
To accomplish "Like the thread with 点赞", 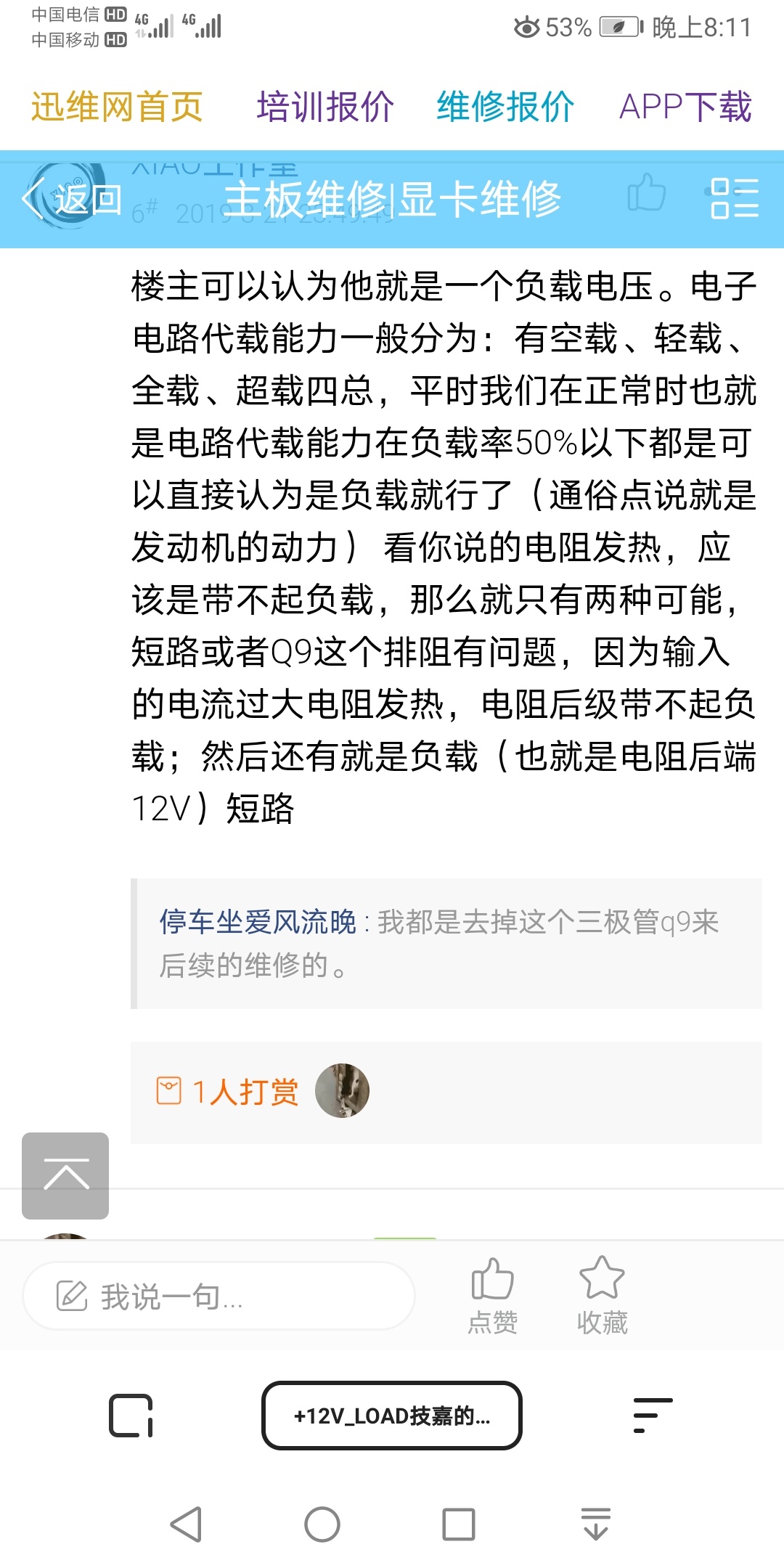I will (493, 1297).
